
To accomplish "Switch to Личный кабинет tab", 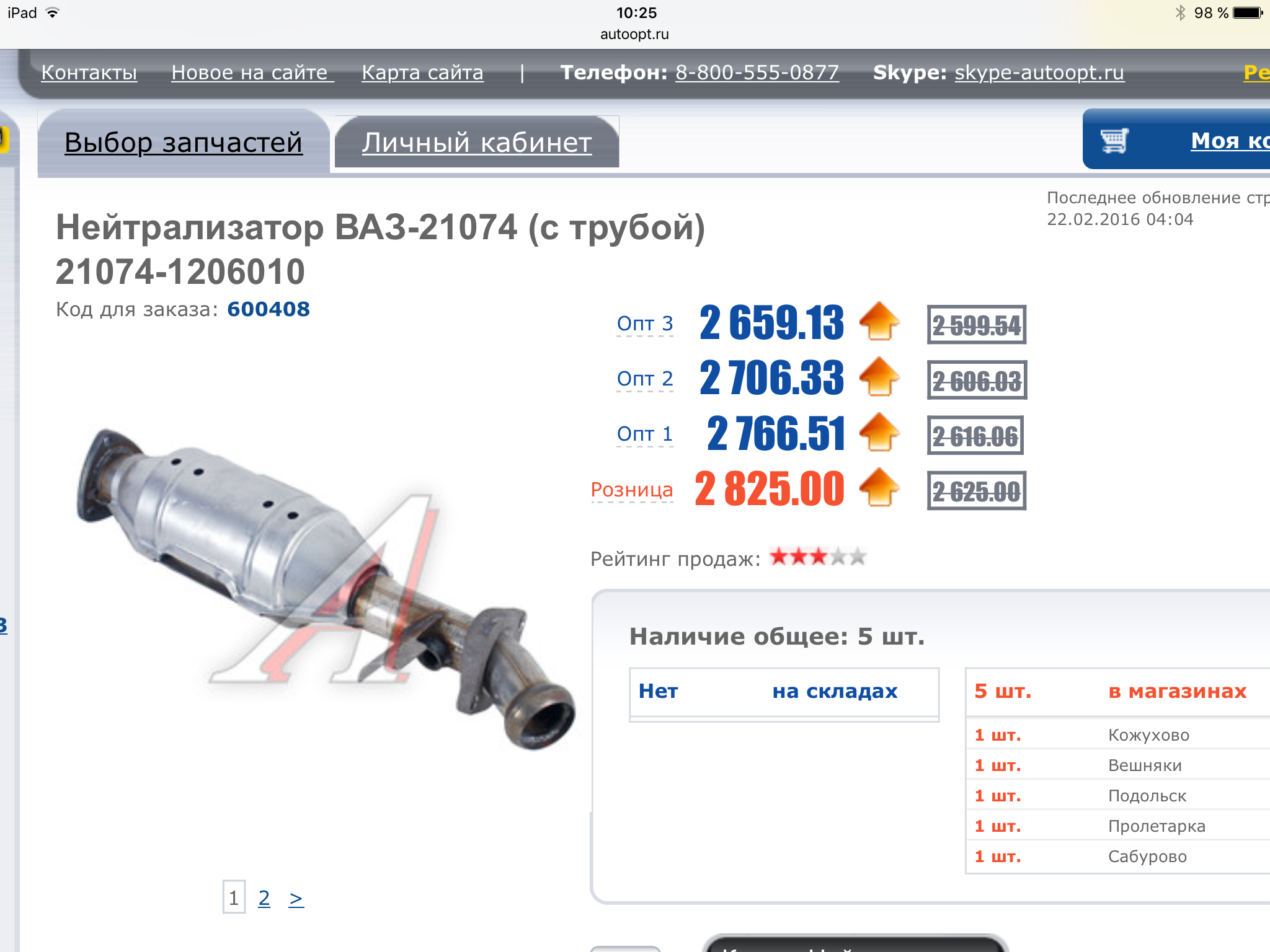I will click(x=477, y=142).
